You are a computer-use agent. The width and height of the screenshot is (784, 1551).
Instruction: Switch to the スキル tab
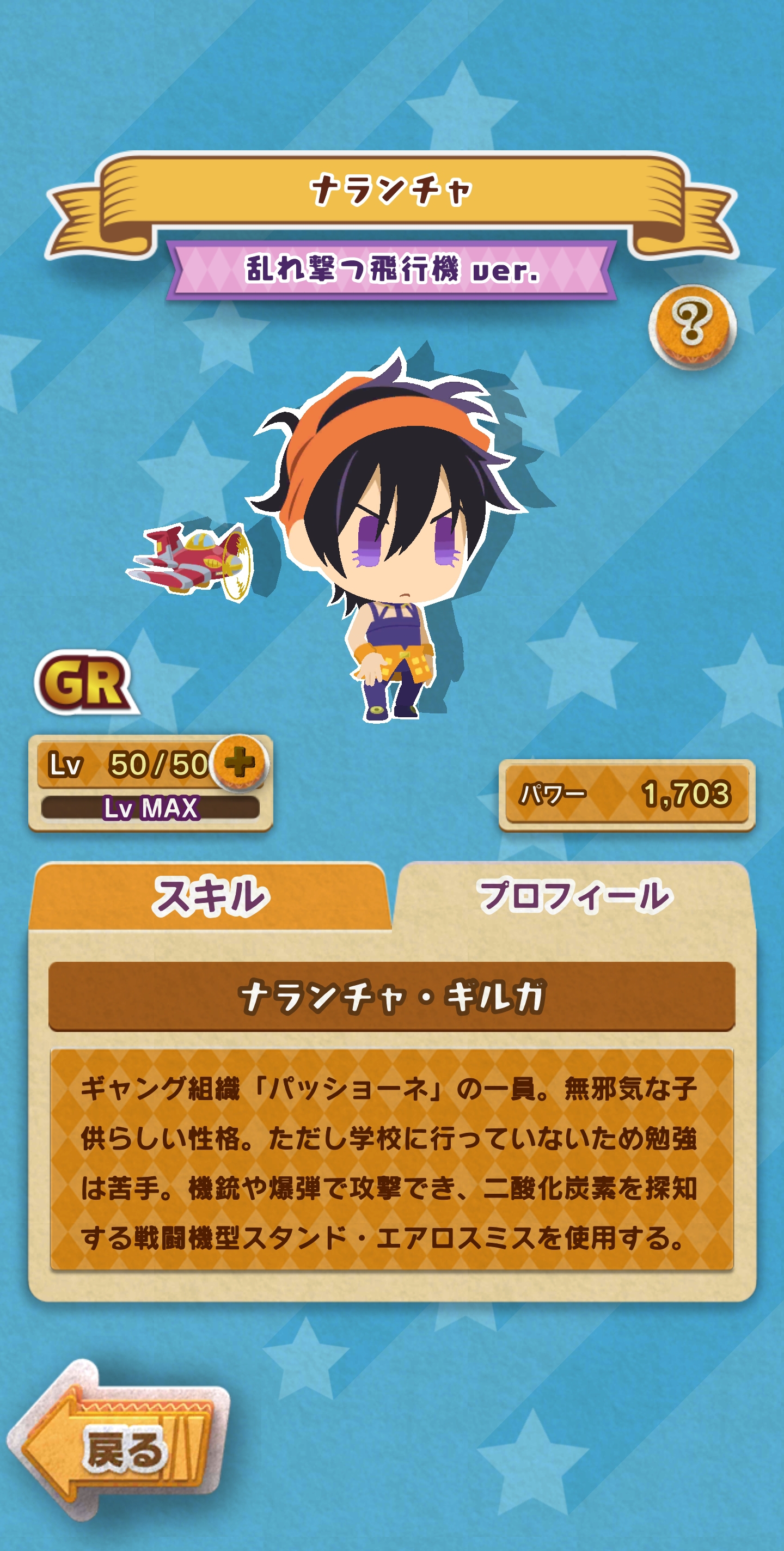click(x=211, y=896)
